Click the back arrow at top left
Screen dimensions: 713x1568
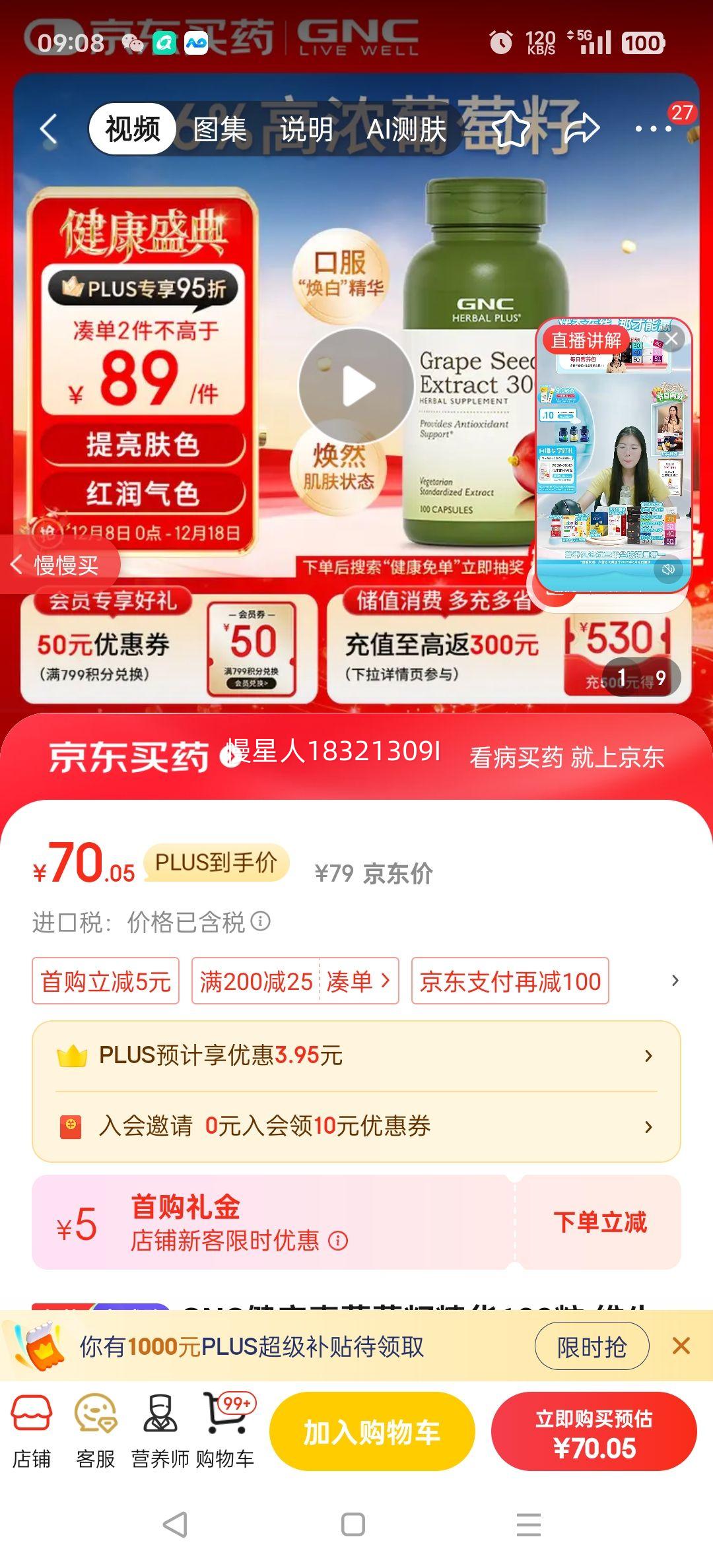48,129
